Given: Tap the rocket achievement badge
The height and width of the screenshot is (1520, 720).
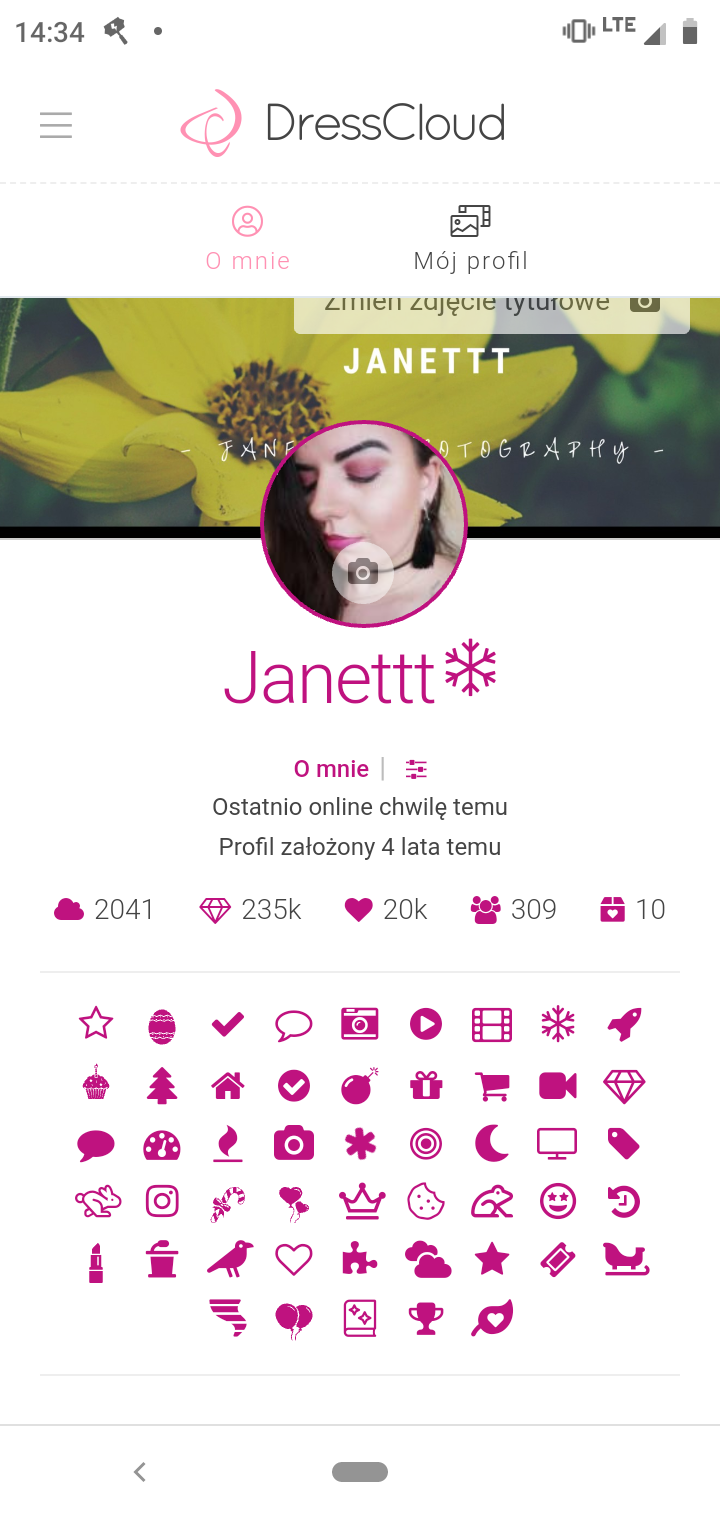Looking at the screenshot, I should point(624,1024).
